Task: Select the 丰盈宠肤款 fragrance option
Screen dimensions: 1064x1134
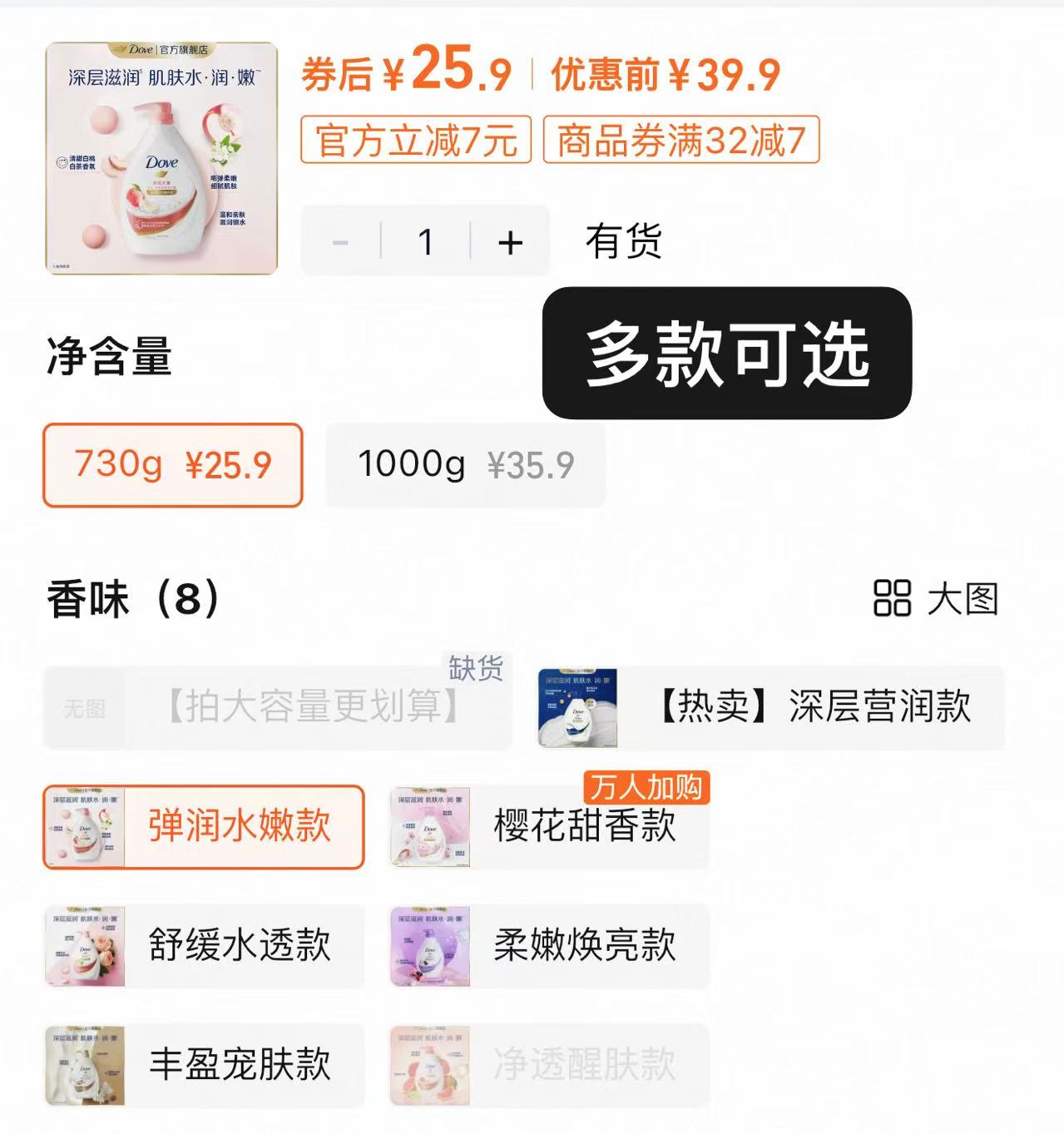Action: pyautogui.click(x=203, y=1067)
